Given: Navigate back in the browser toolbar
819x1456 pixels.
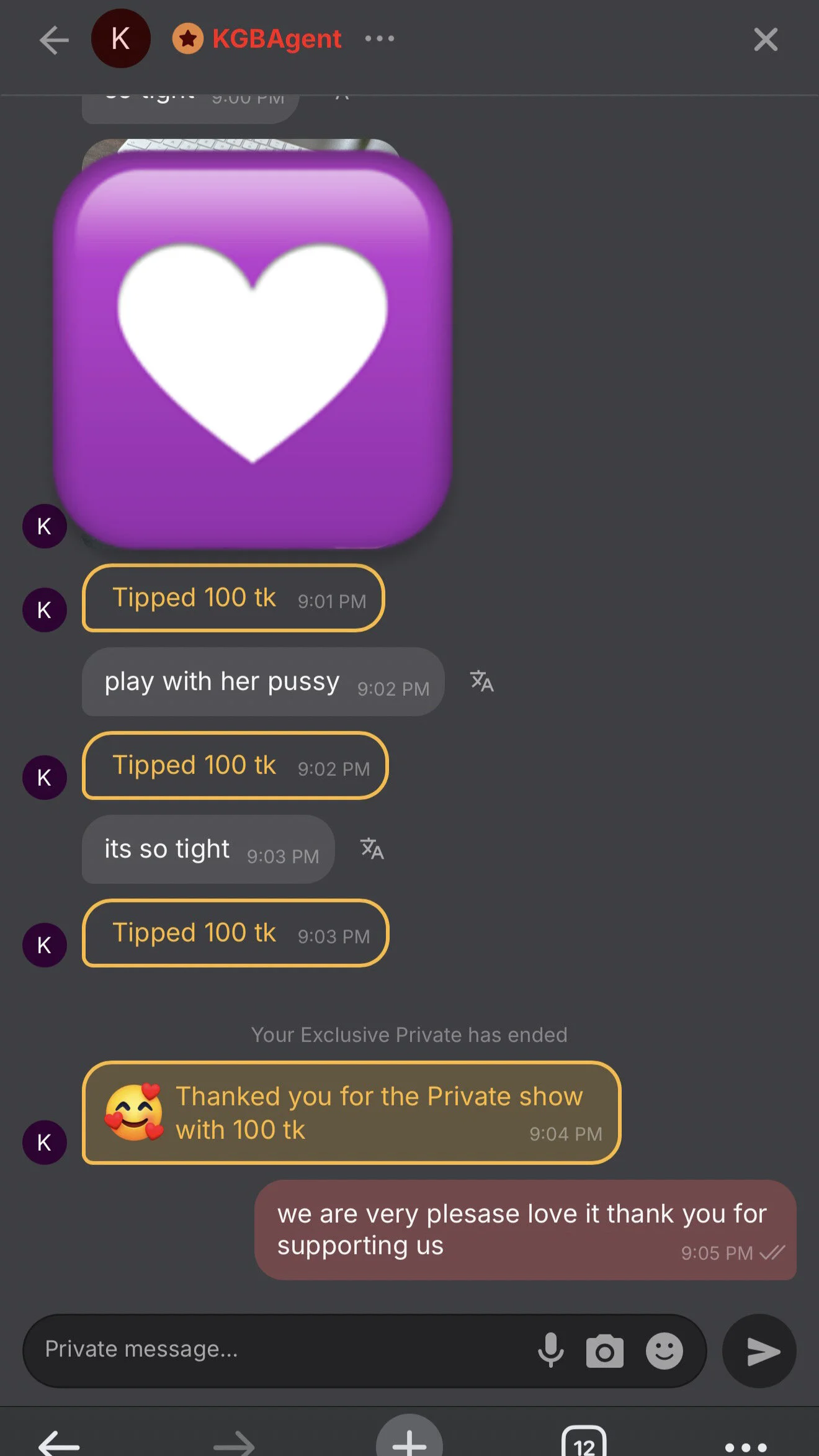Looking at the screenshot, I should (x=60, y=1444).
